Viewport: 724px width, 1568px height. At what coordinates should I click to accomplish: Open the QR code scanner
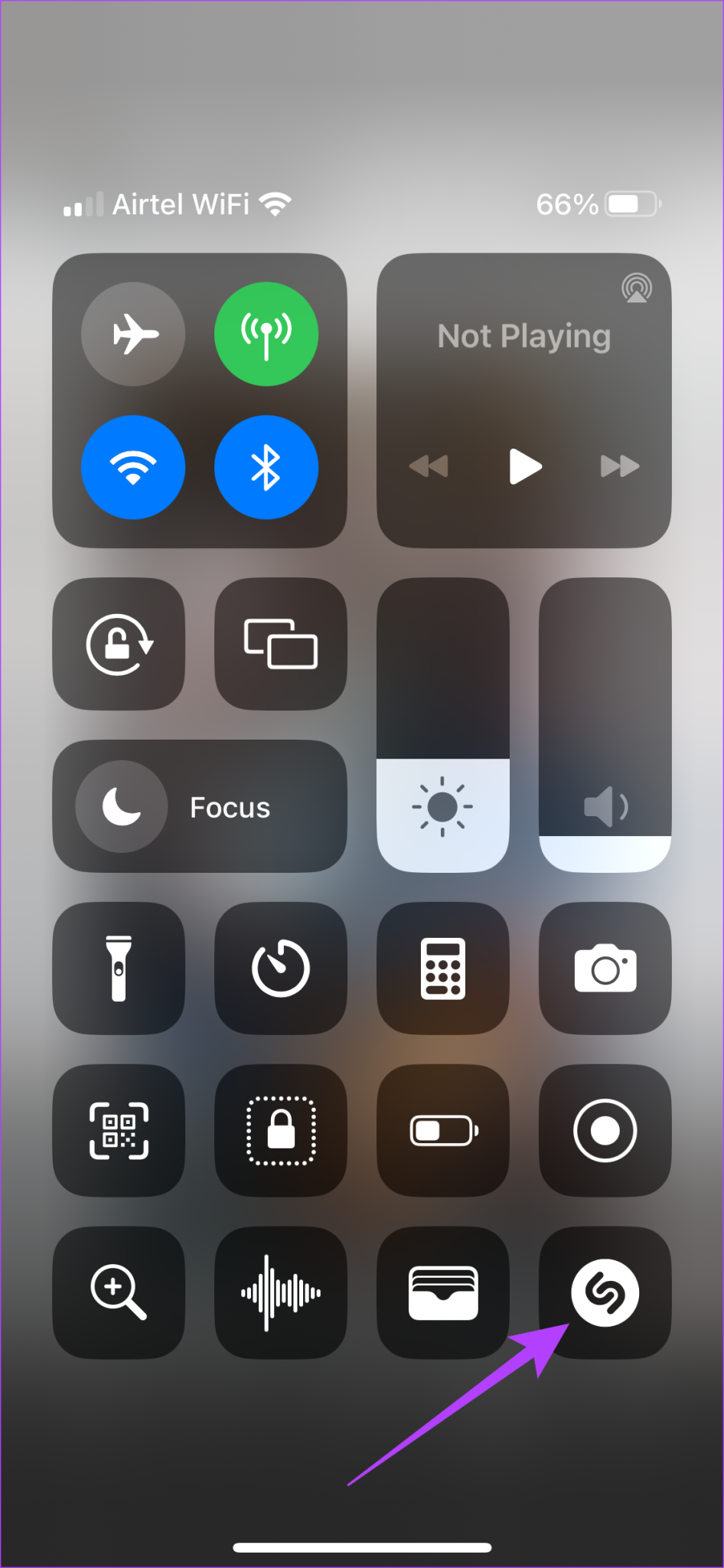click(119, 1131)
